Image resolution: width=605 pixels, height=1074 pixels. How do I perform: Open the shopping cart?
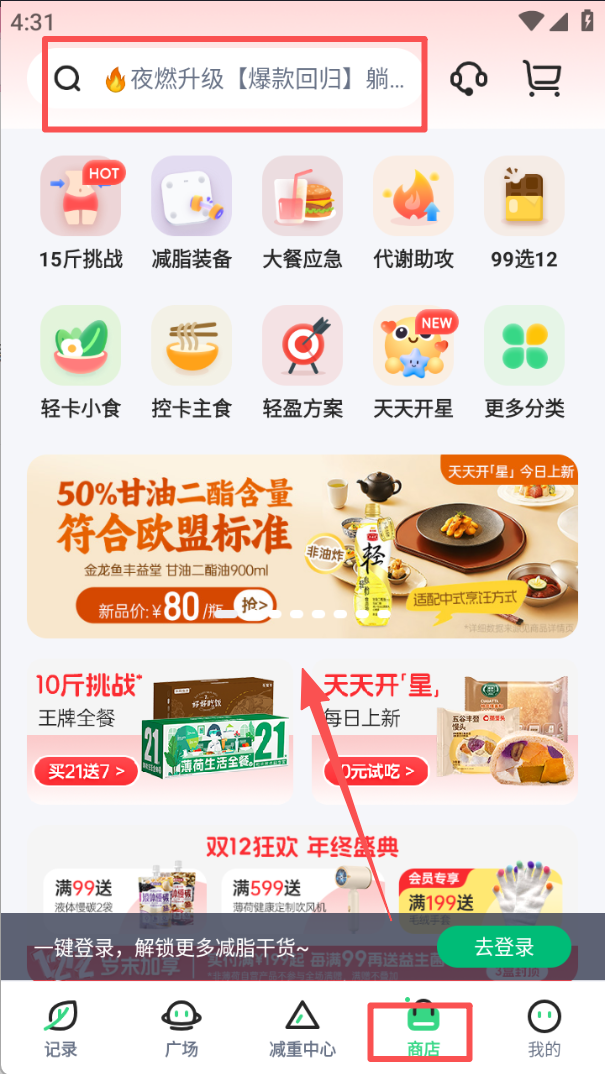tap(541, 78)
